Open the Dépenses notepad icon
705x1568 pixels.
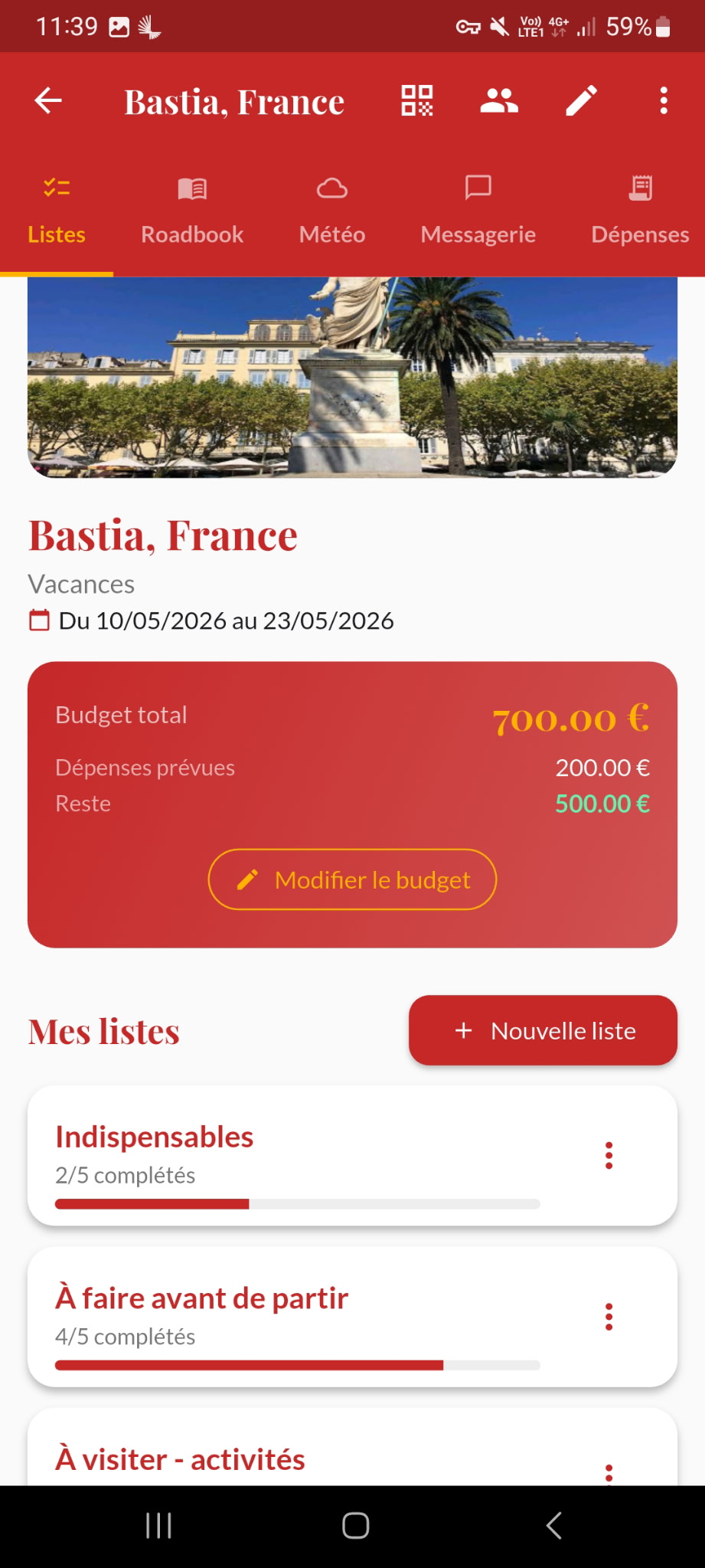pos(640,188)
